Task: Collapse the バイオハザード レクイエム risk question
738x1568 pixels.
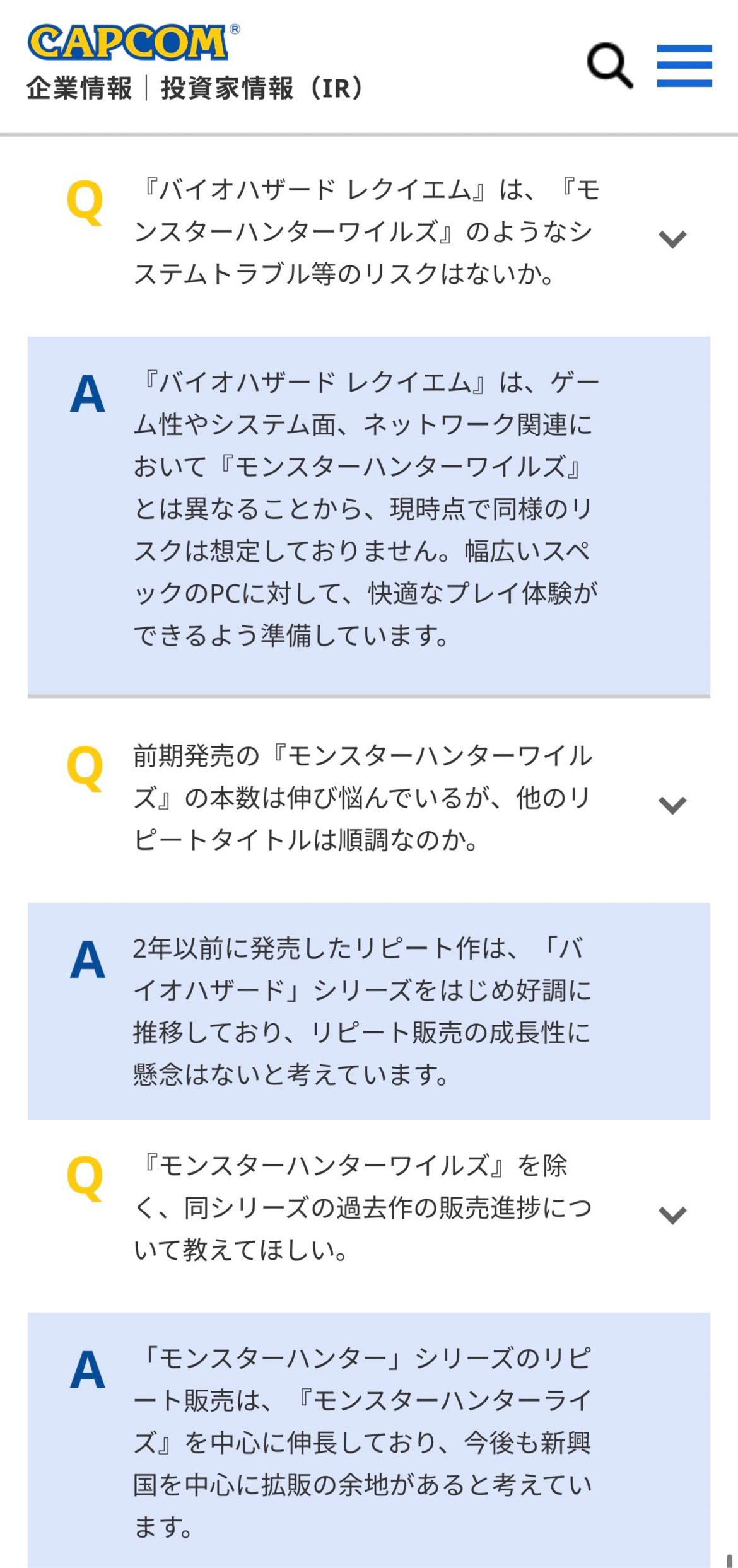Action: coord(672,239)
